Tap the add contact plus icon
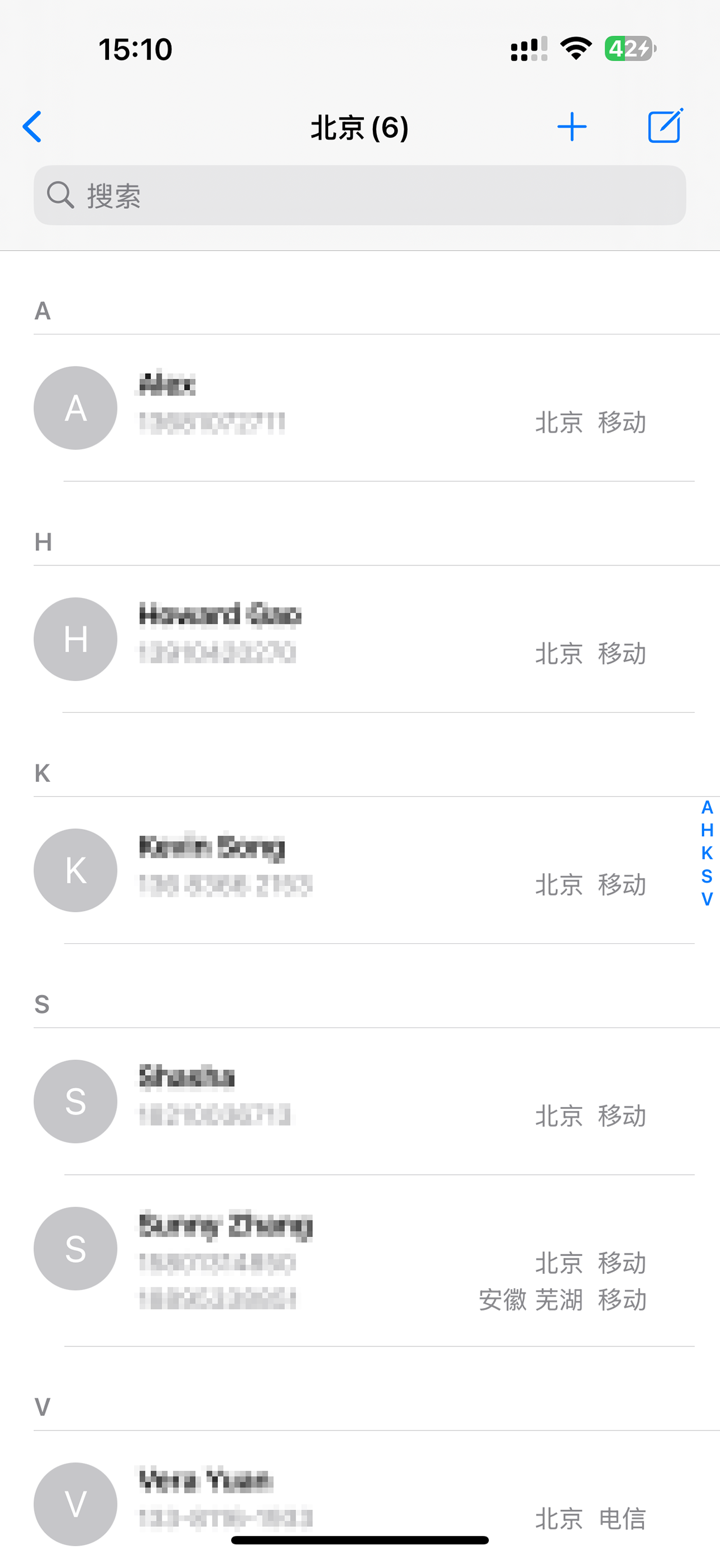The image size is (720, 1558). click(x=572, y=127)
